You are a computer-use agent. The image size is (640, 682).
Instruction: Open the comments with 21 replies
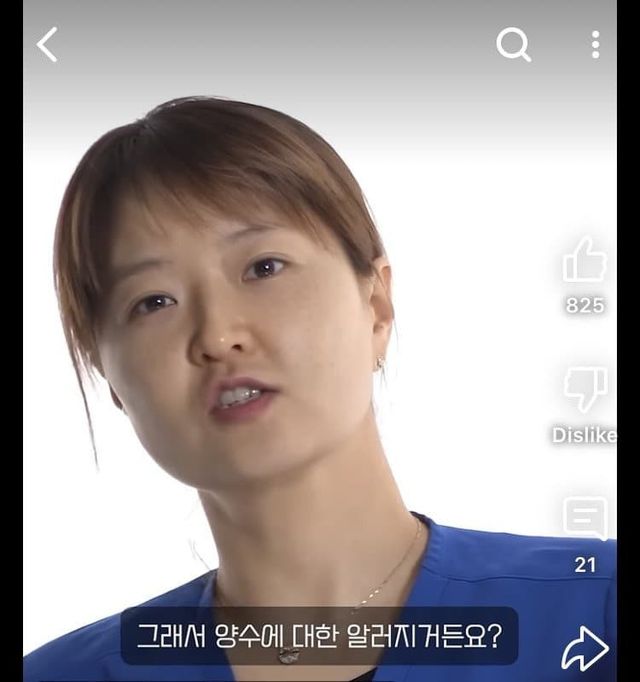click(x=585, y=520)
